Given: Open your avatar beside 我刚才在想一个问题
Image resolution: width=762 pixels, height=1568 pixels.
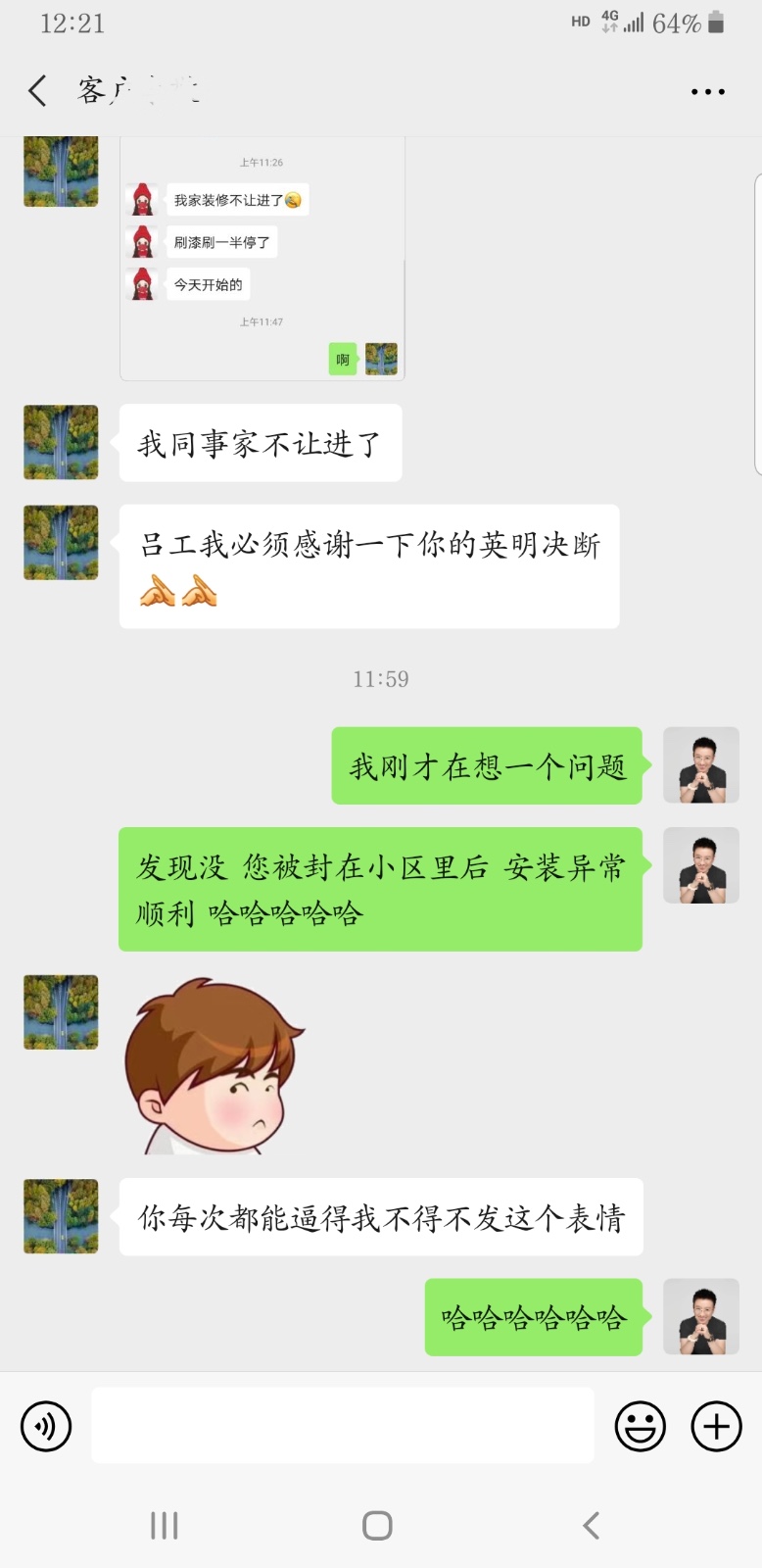Looking at the screenshot, I should [x=701, y=765].
